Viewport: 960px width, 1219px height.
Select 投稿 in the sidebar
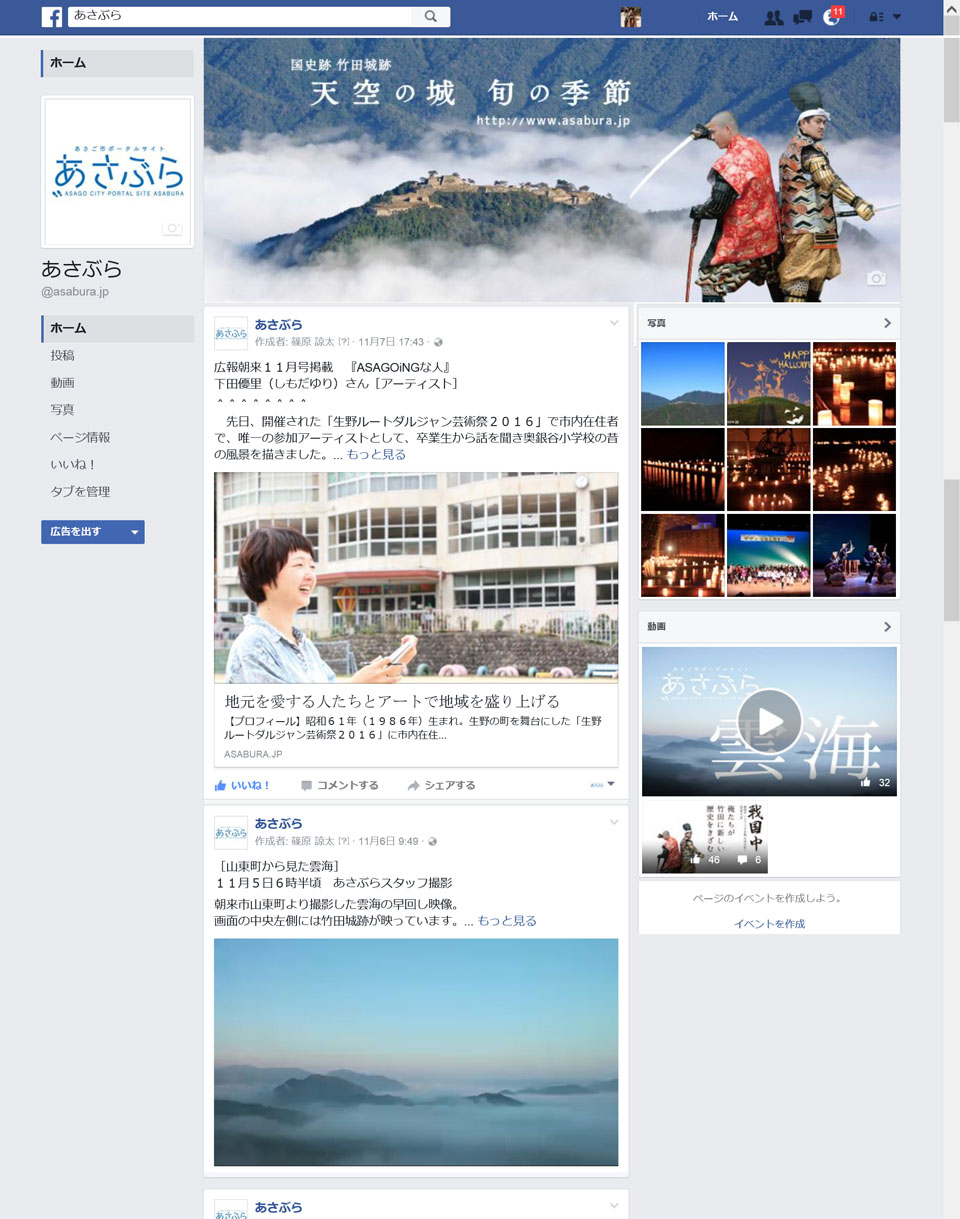tap(62, 355)
